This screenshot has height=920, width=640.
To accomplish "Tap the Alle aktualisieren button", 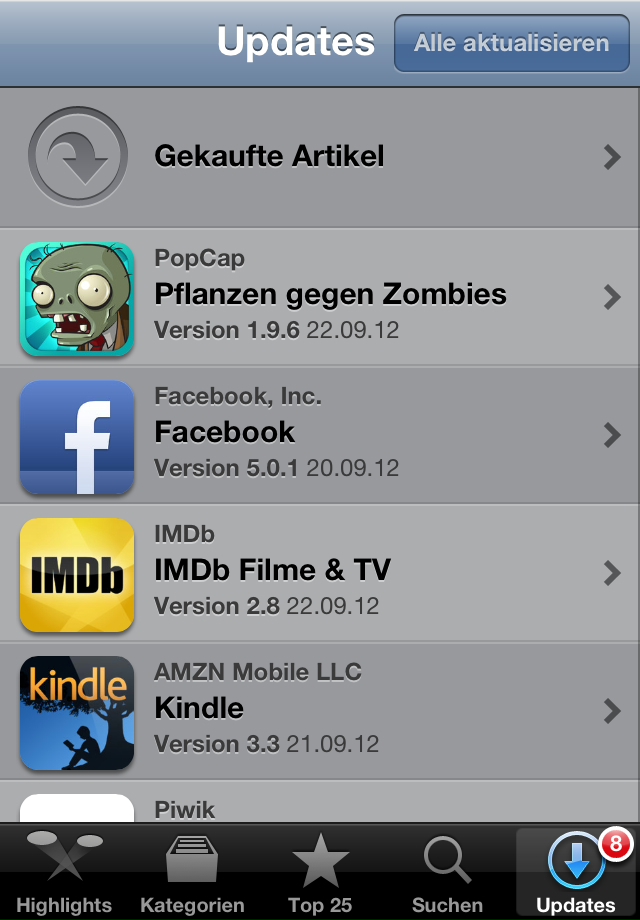I will tap(511, 43).
